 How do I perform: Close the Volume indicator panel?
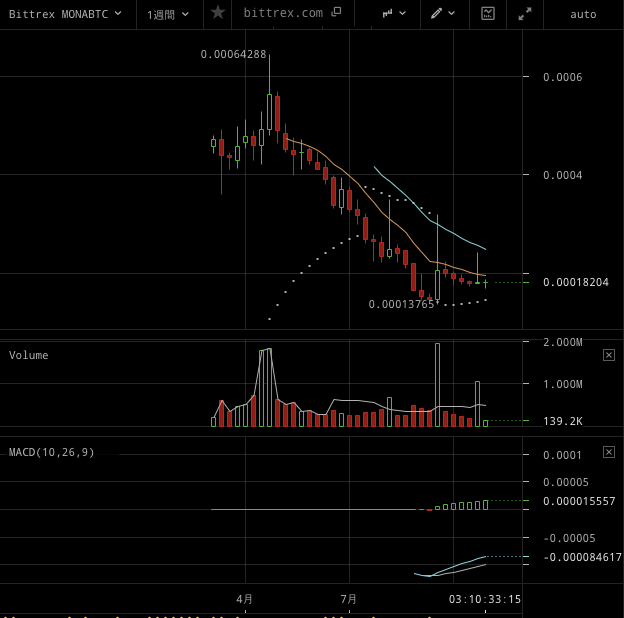click(609, 355)
